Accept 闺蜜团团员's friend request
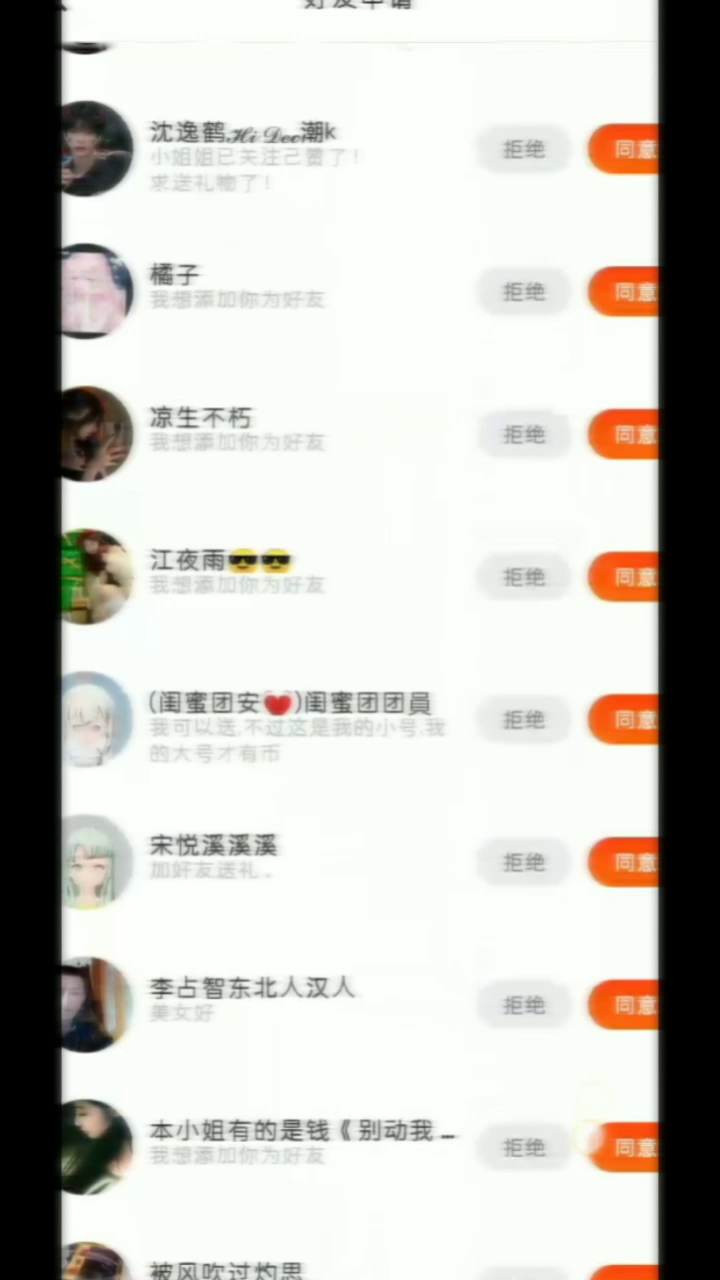720x1280 pixels. (624, 720)
